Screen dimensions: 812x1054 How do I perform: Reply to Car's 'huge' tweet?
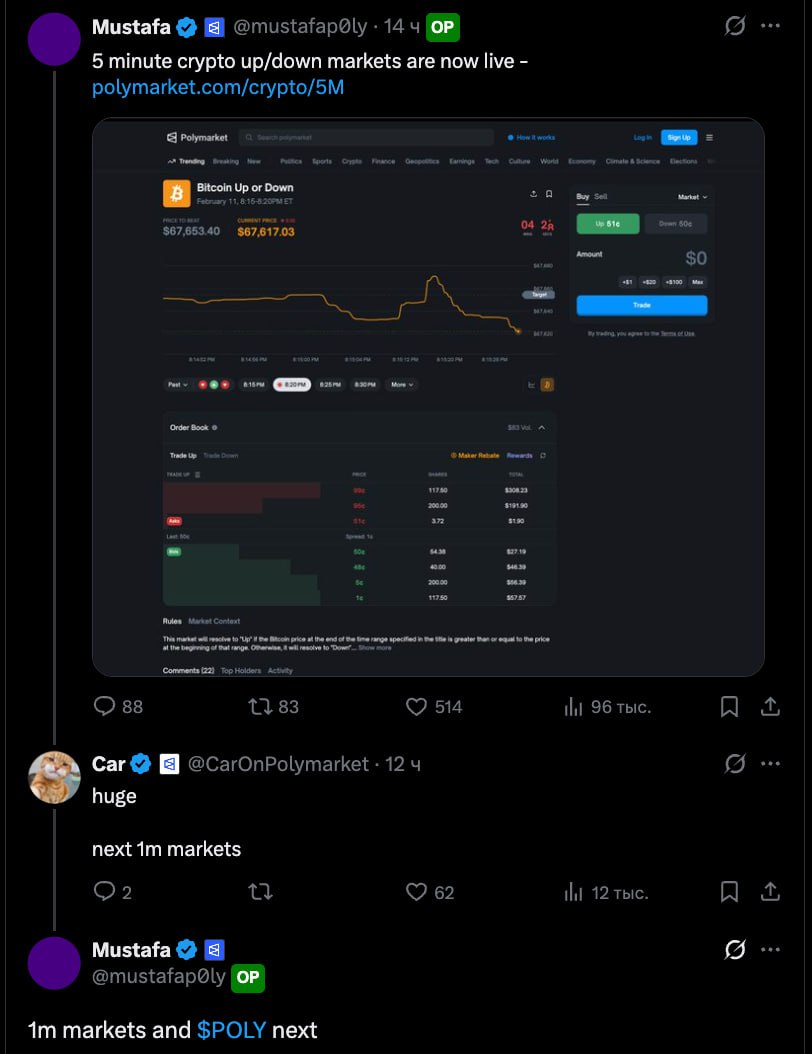[105, 892]
